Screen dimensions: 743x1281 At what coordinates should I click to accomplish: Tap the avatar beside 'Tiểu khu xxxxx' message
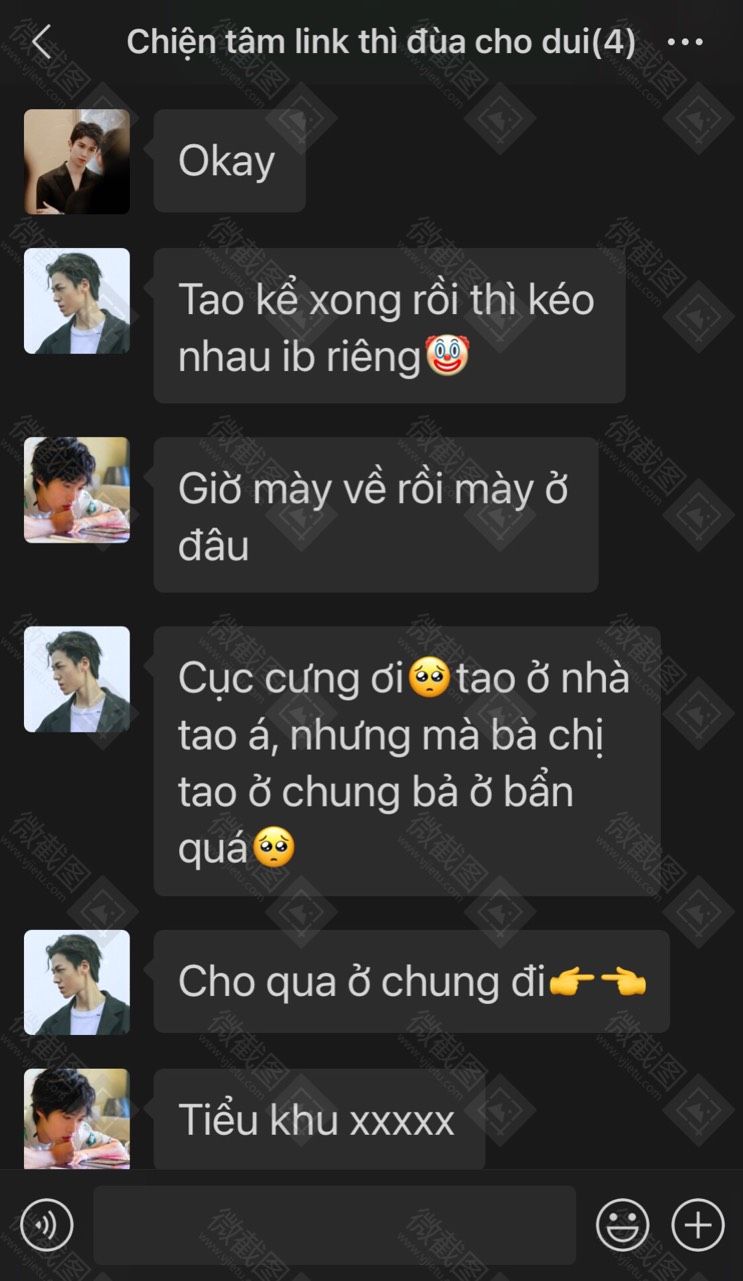click(x=77, y=1117)
